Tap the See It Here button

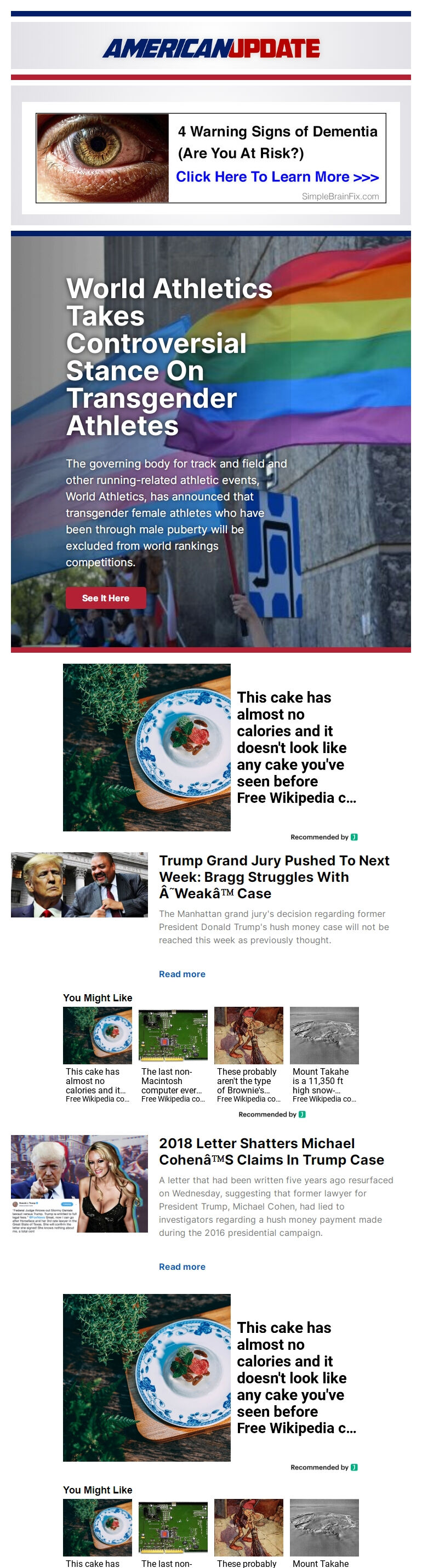pyautogui.click(x=105, y=598)
